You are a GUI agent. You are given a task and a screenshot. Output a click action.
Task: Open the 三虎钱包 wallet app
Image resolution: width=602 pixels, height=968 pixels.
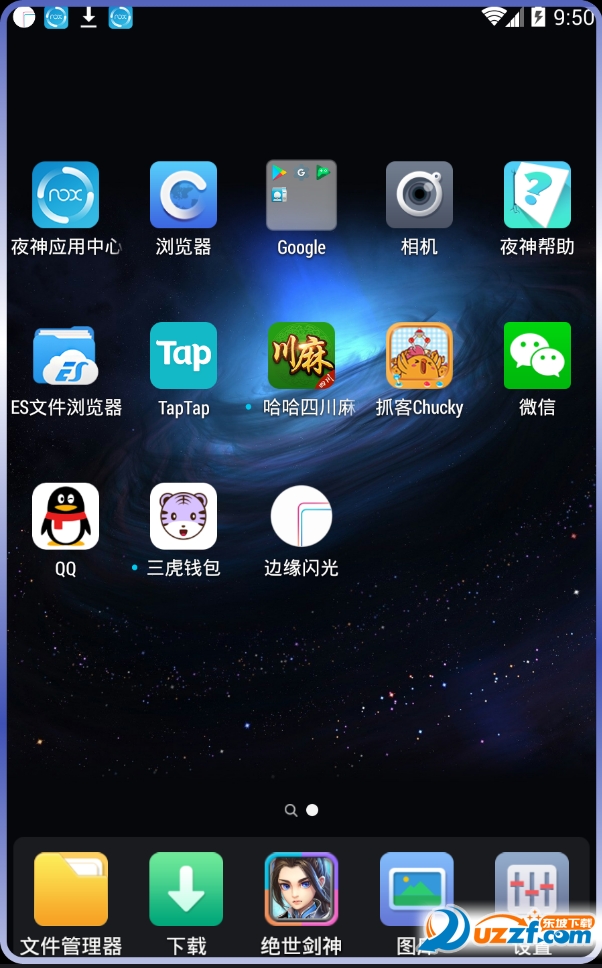[x=183, y=517]
